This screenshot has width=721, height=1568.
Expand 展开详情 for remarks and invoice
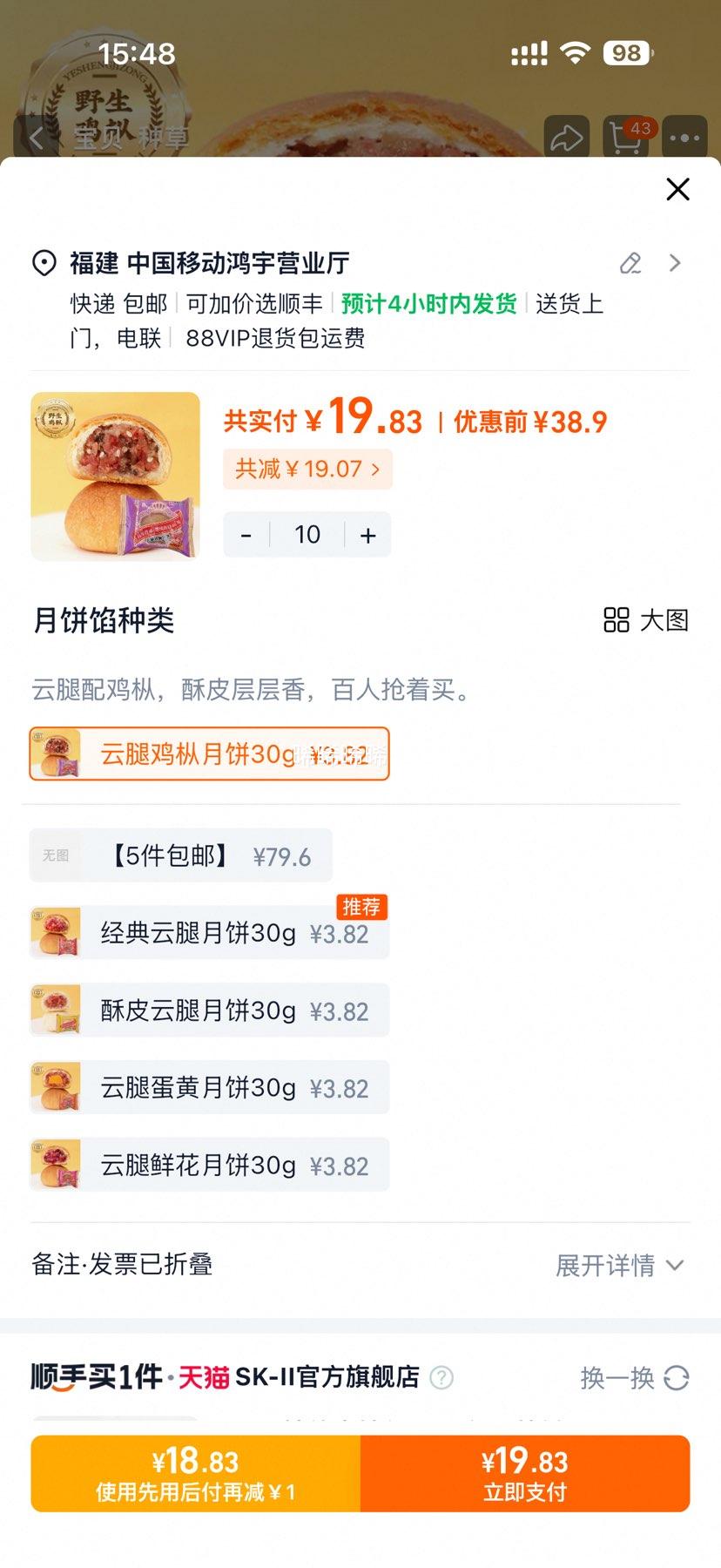pyautogui.click(x=619, y=1265)
